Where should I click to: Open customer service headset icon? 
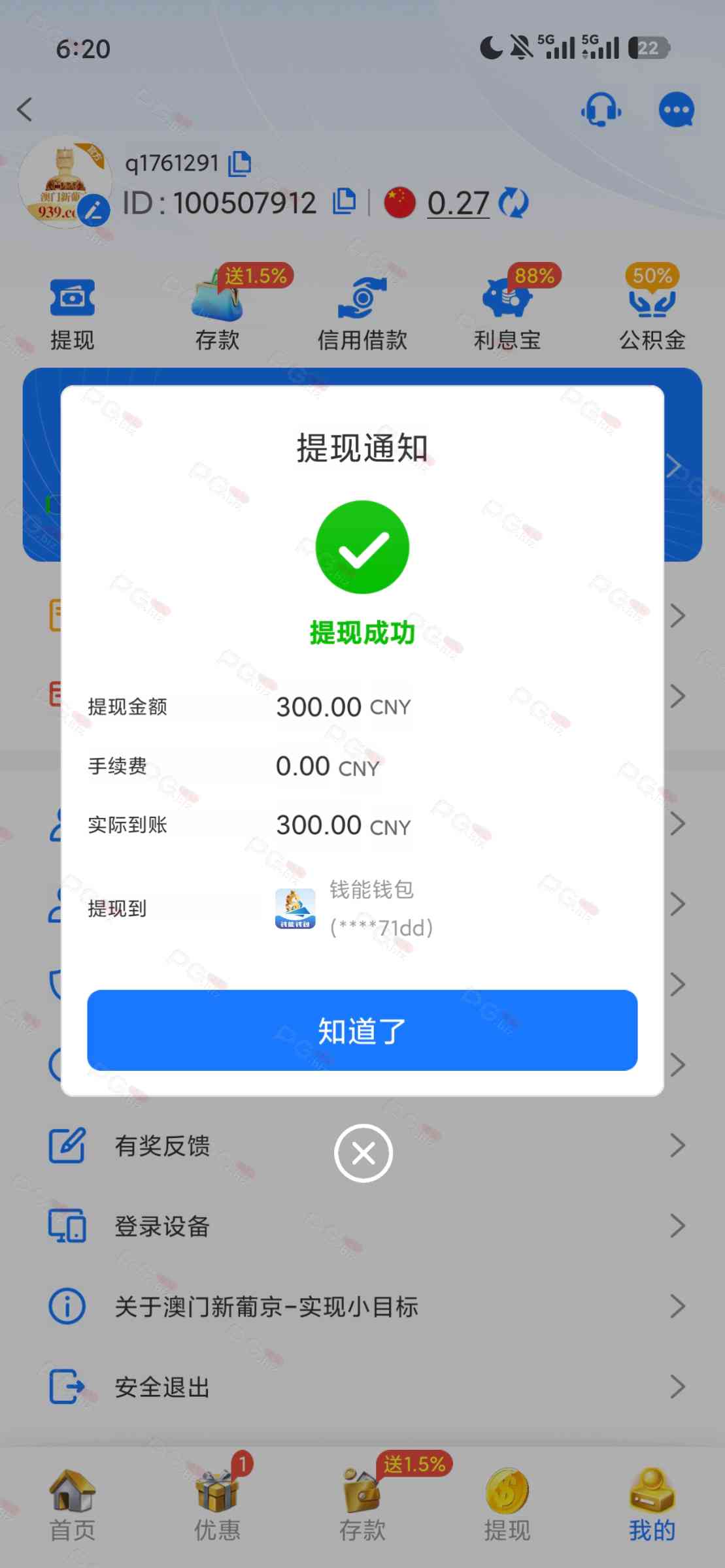click(601, 109)
